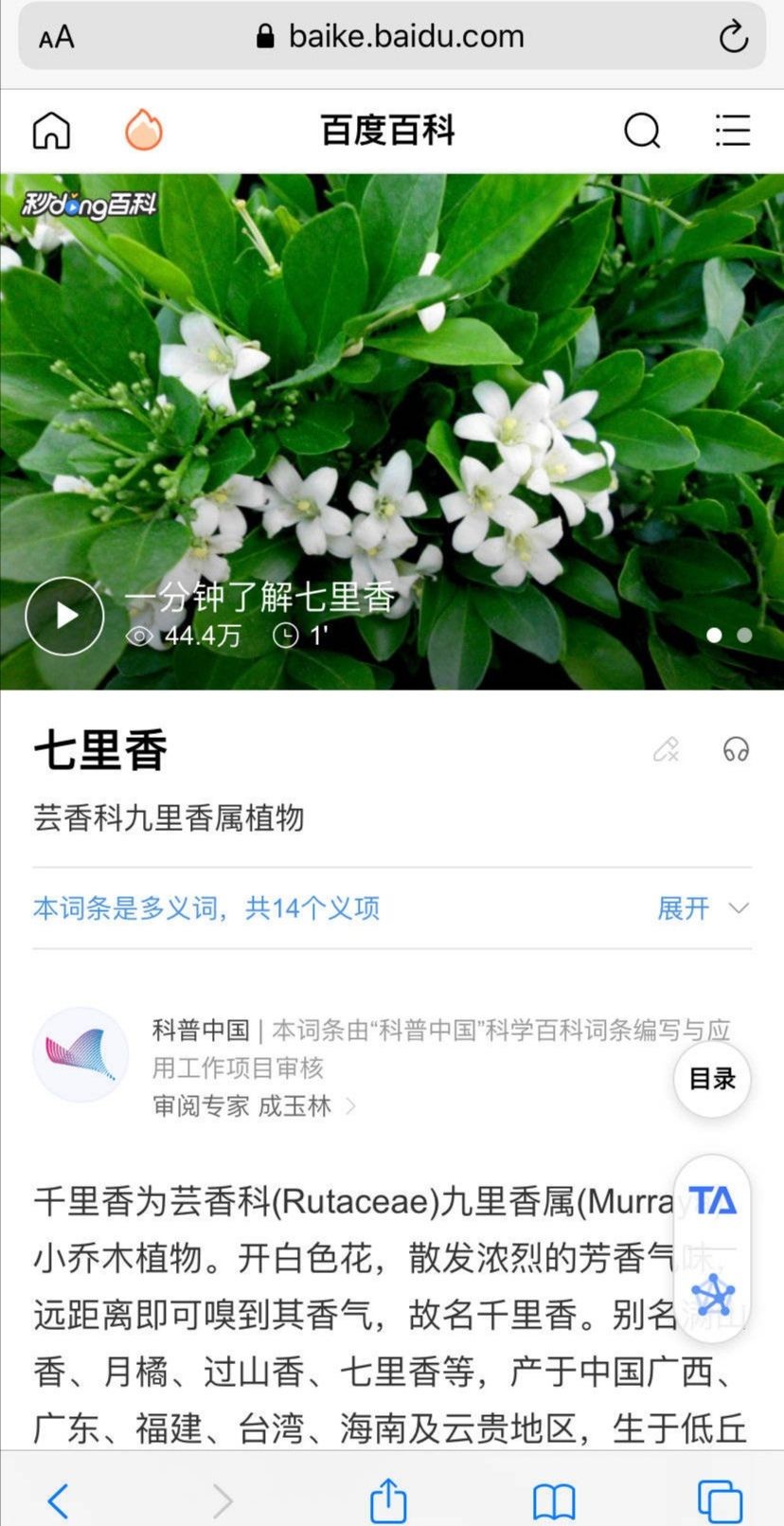The image size is (784, 1526).
Task: Reload the baike.baidu.com page
Action: tap(733, 38)
